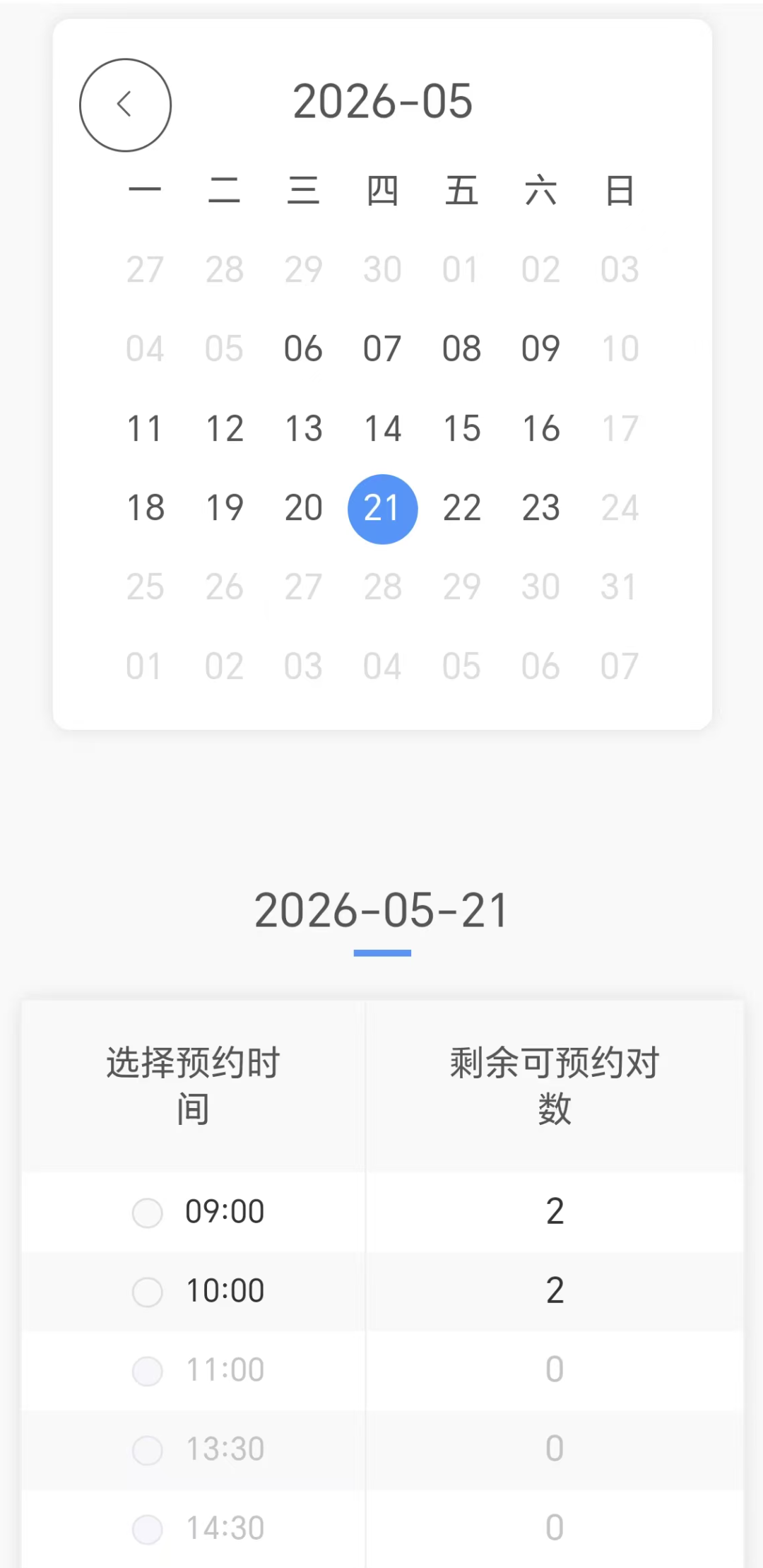Select Saturday May 23
The width and height of the screenshot is (763, 1568).
pos(540,508)
